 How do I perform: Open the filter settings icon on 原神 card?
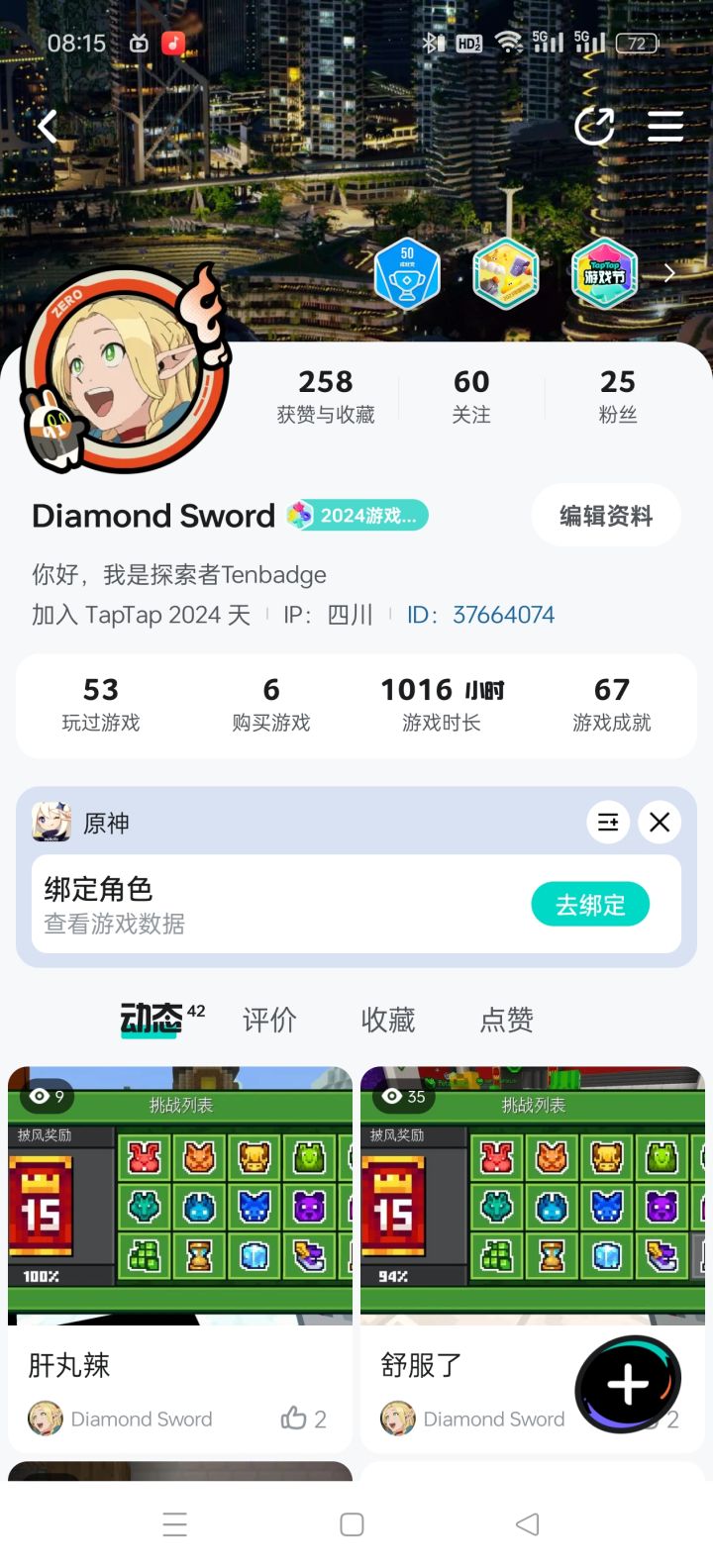pyautogui.click(x=608, y=822)
